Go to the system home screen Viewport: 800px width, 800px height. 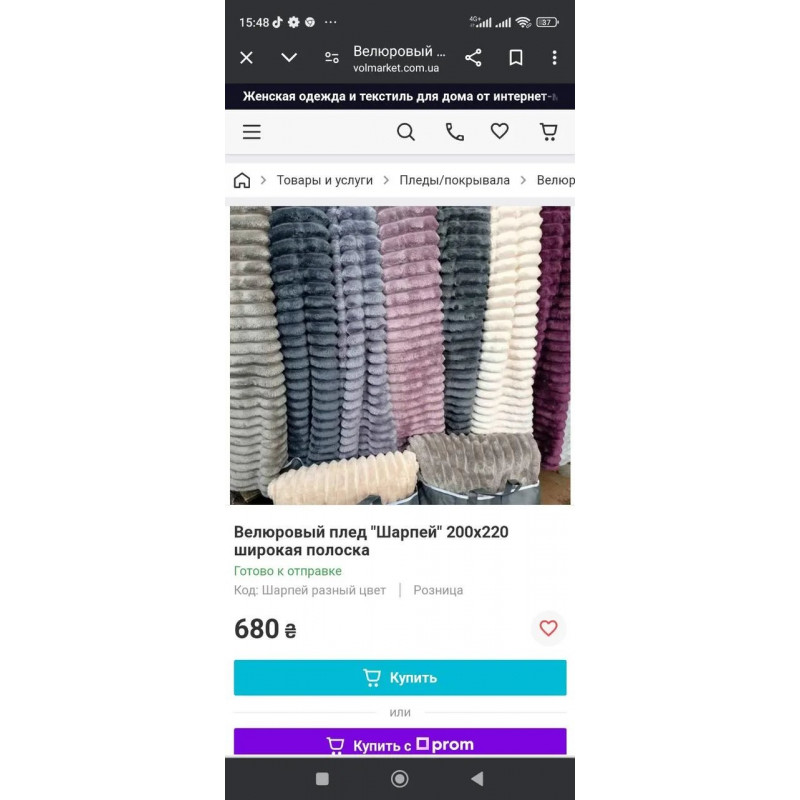pos(400,778)
